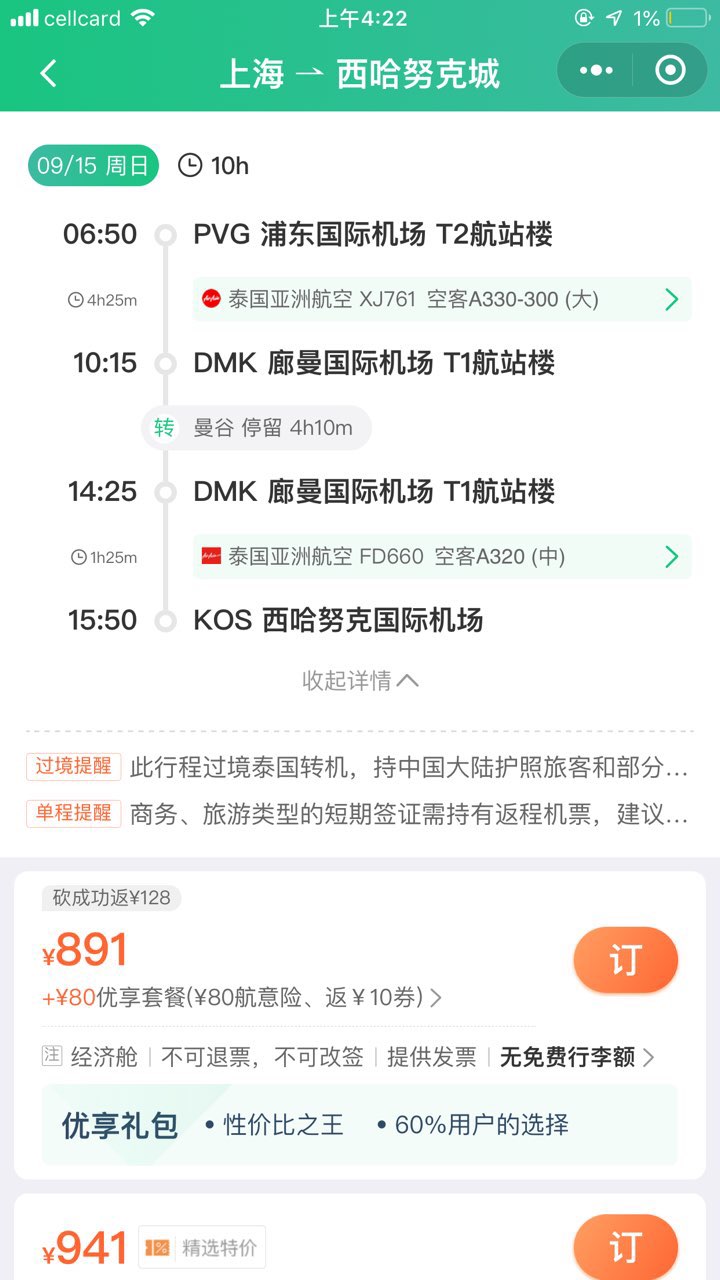This screenshot has width=720, height=1280.
Task: Book the ¥941 fare with 订 button
Action: point(625,1246)
